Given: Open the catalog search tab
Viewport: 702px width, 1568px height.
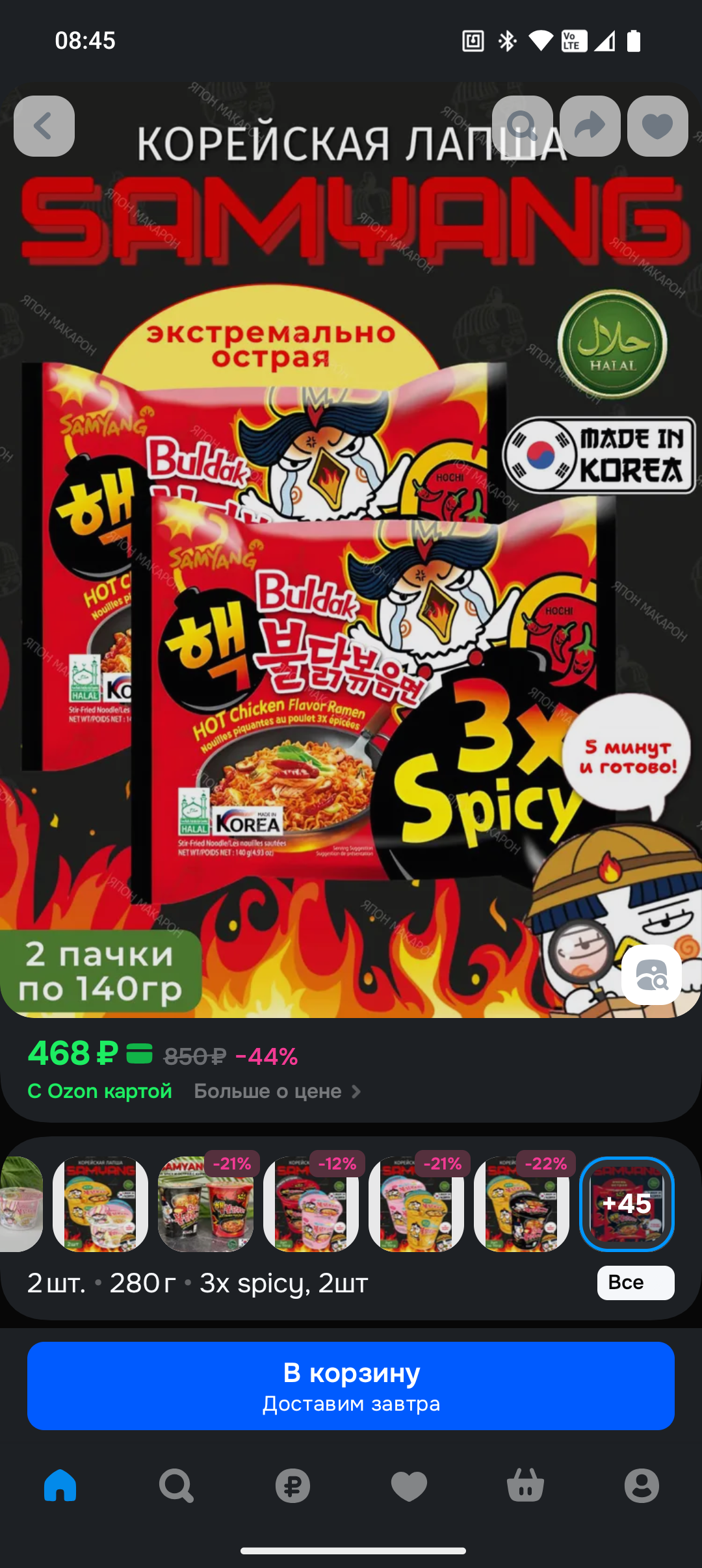Looking at the screenshot, I should [176, 1485].
